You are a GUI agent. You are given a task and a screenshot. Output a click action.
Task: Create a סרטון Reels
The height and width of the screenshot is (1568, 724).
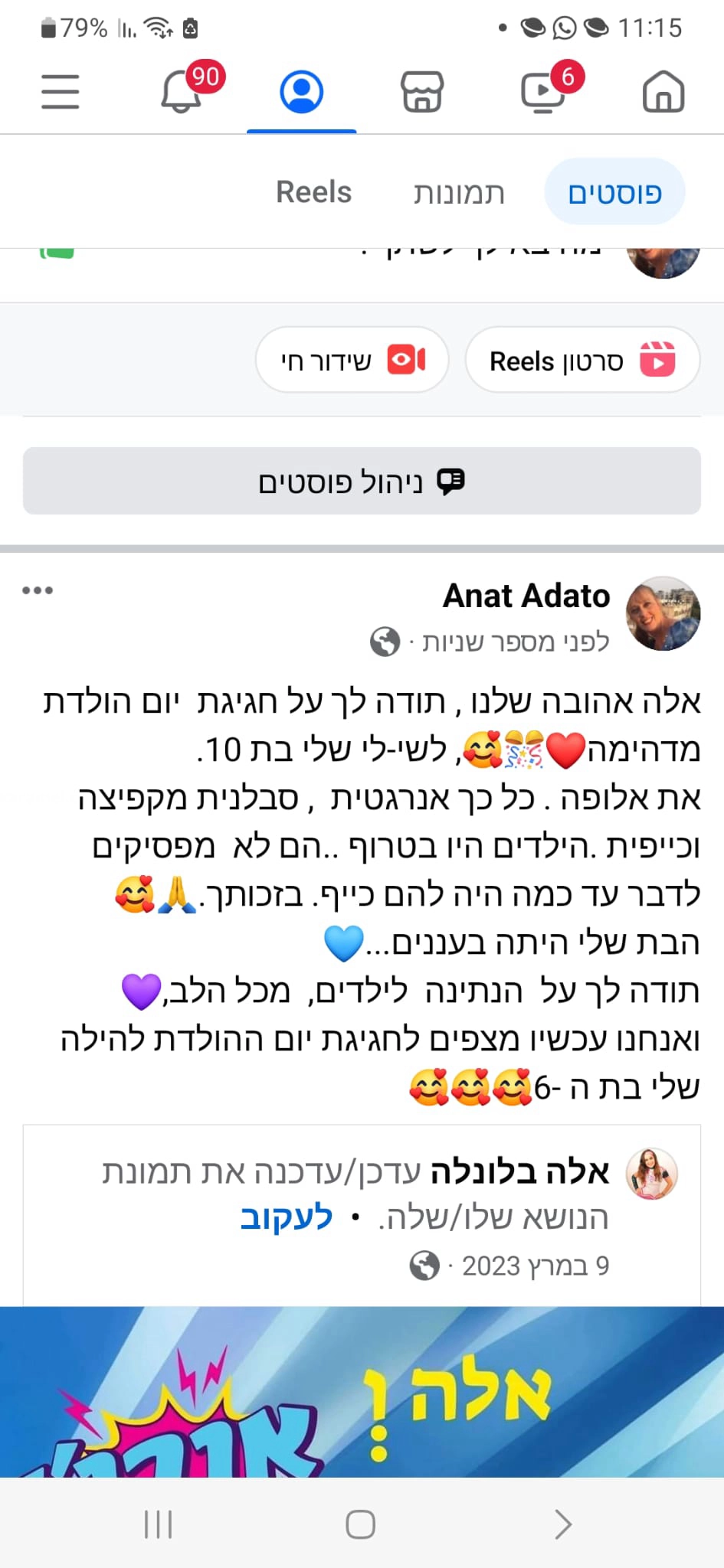tap(582, 360)
